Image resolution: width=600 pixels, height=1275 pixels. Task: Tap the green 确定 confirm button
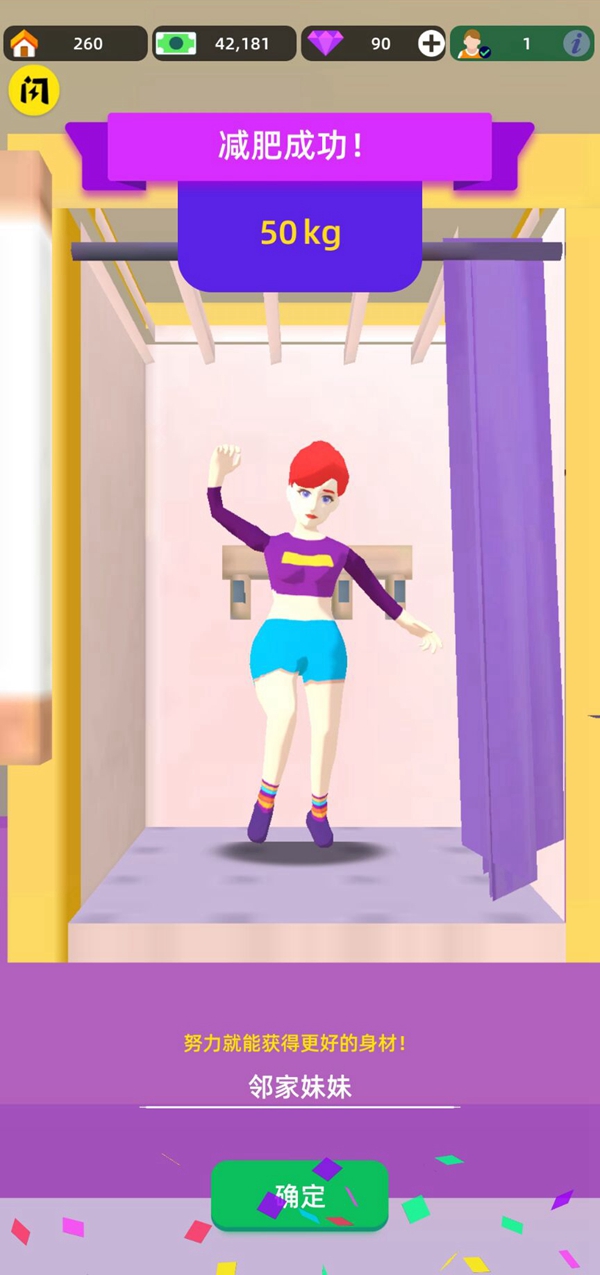pos(299,1196)
